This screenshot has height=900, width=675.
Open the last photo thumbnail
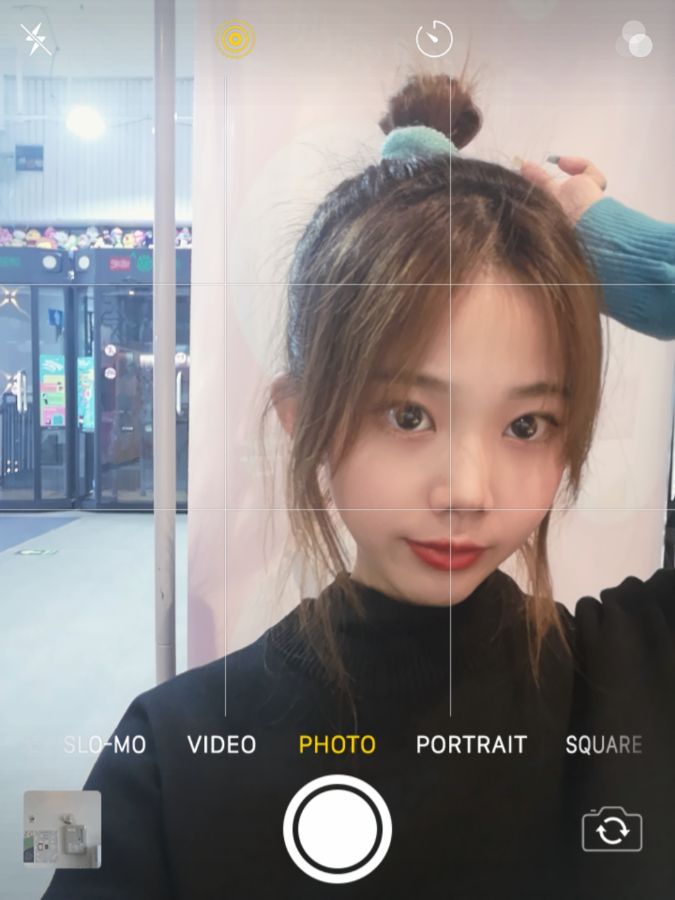pyautogui.click(x=62, y=829)
